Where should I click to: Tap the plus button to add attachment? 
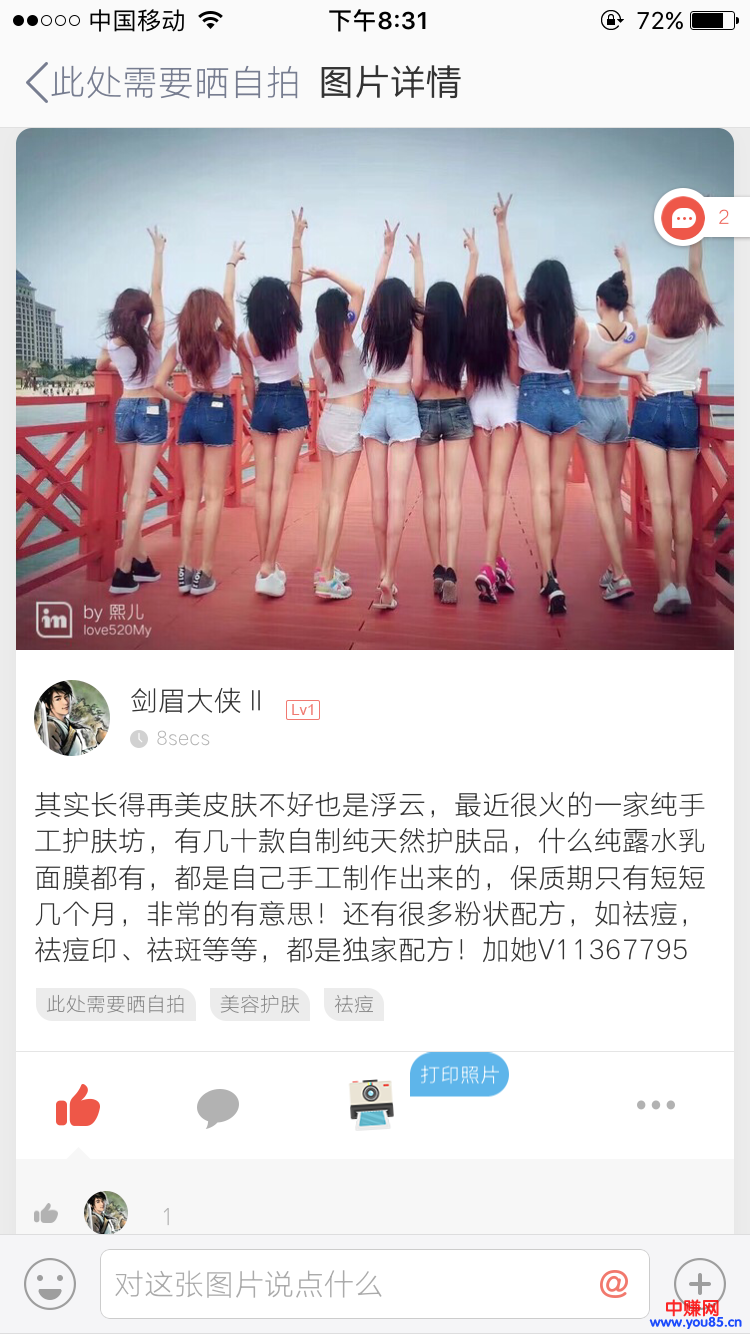(700, 1283)
